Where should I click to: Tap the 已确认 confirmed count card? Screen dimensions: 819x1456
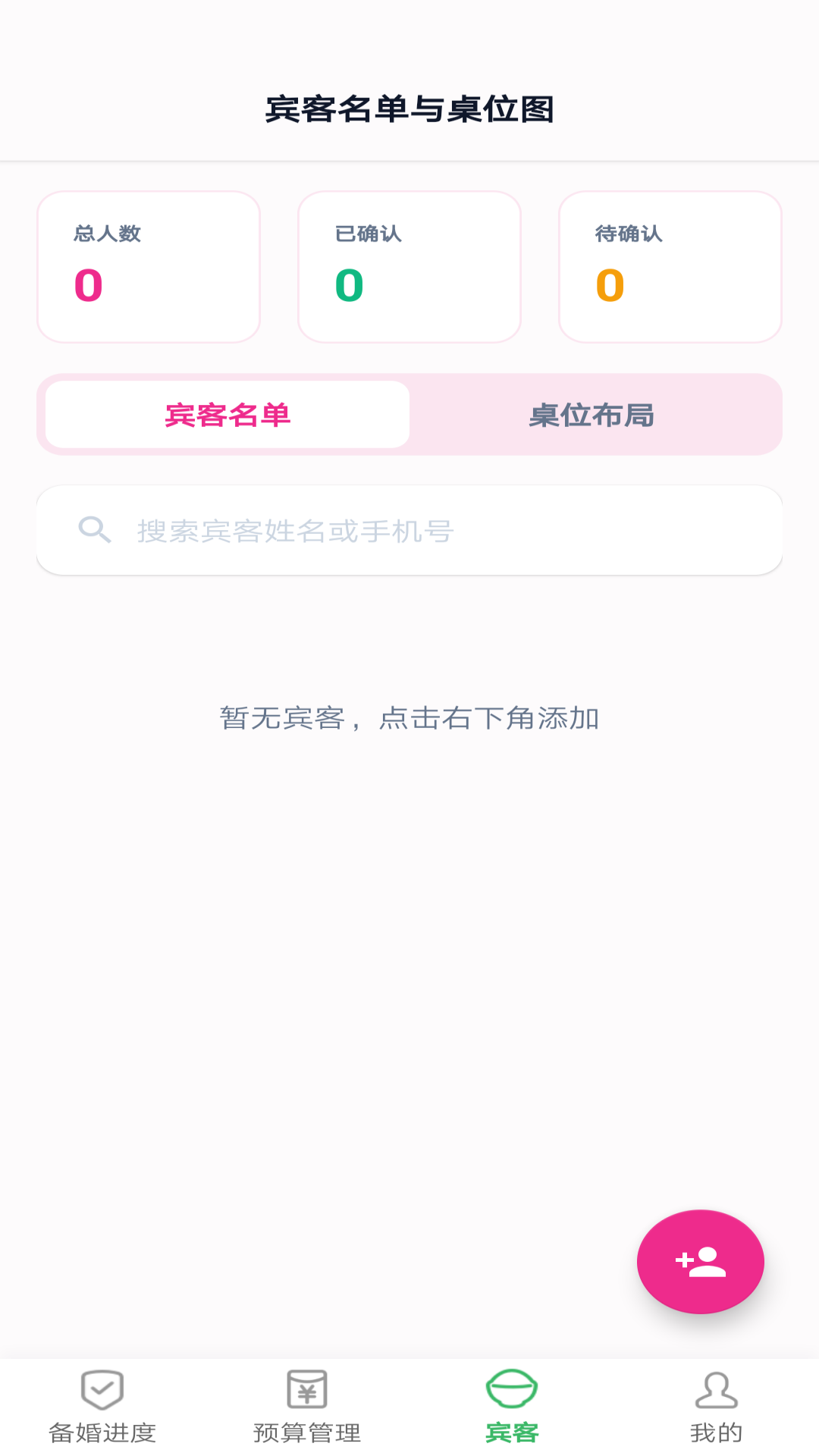pyautogui.click(x=409, y=267)
